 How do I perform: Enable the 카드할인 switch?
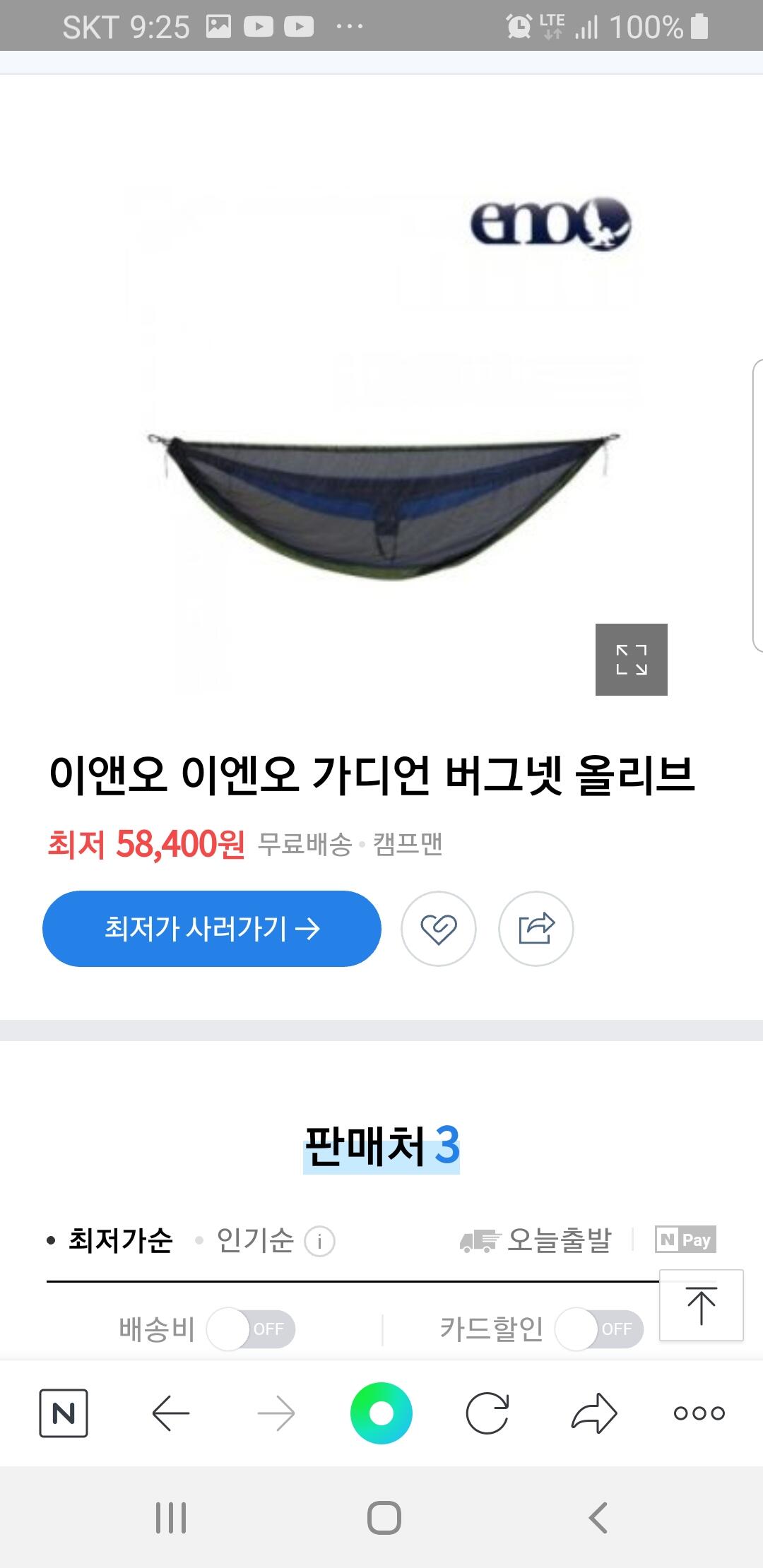point(599,1329)
